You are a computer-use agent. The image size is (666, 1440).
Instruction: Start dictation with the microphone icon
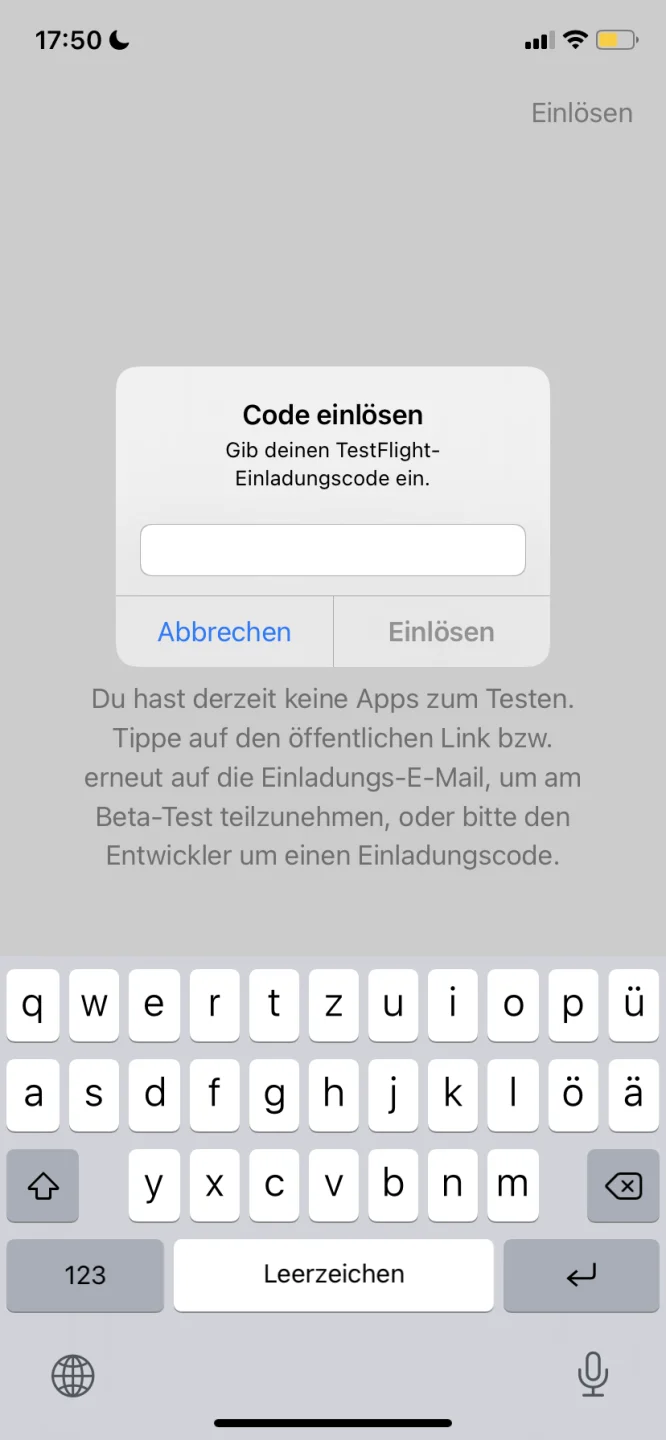pyautogui.click(x=593, y=1374)
